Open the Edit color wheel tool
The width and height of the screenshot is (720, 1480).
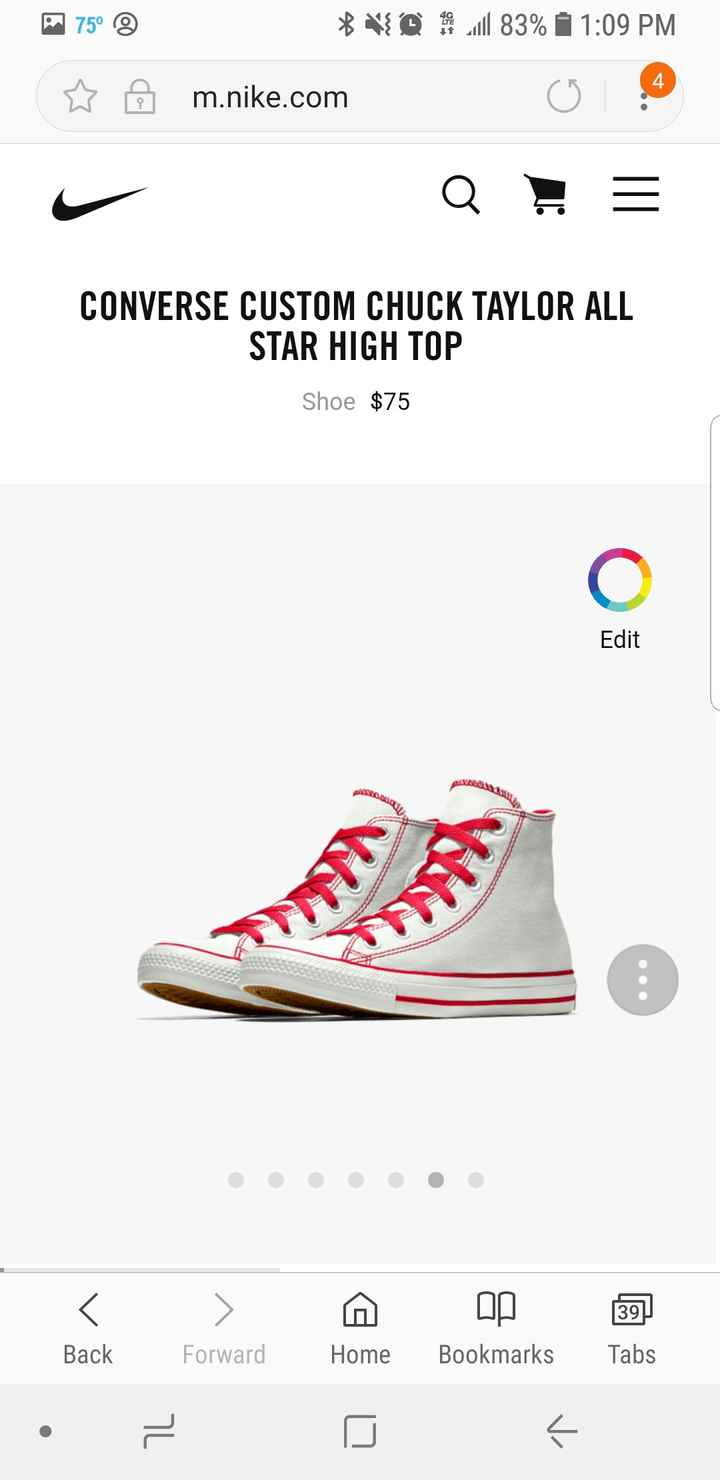pyautogui.click(x=618, y=580)
